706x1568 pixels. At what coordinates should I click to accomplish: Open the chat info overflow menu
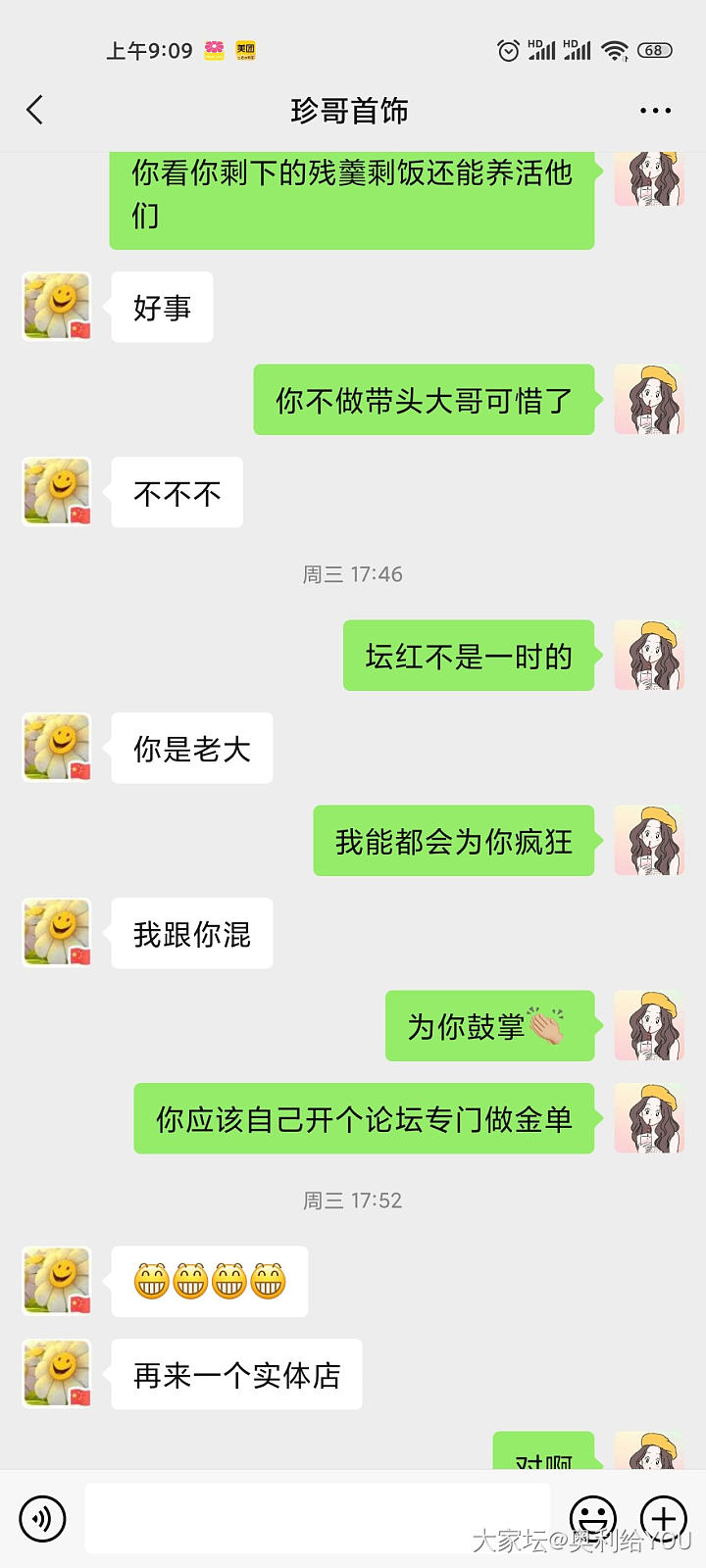point(654,111)
